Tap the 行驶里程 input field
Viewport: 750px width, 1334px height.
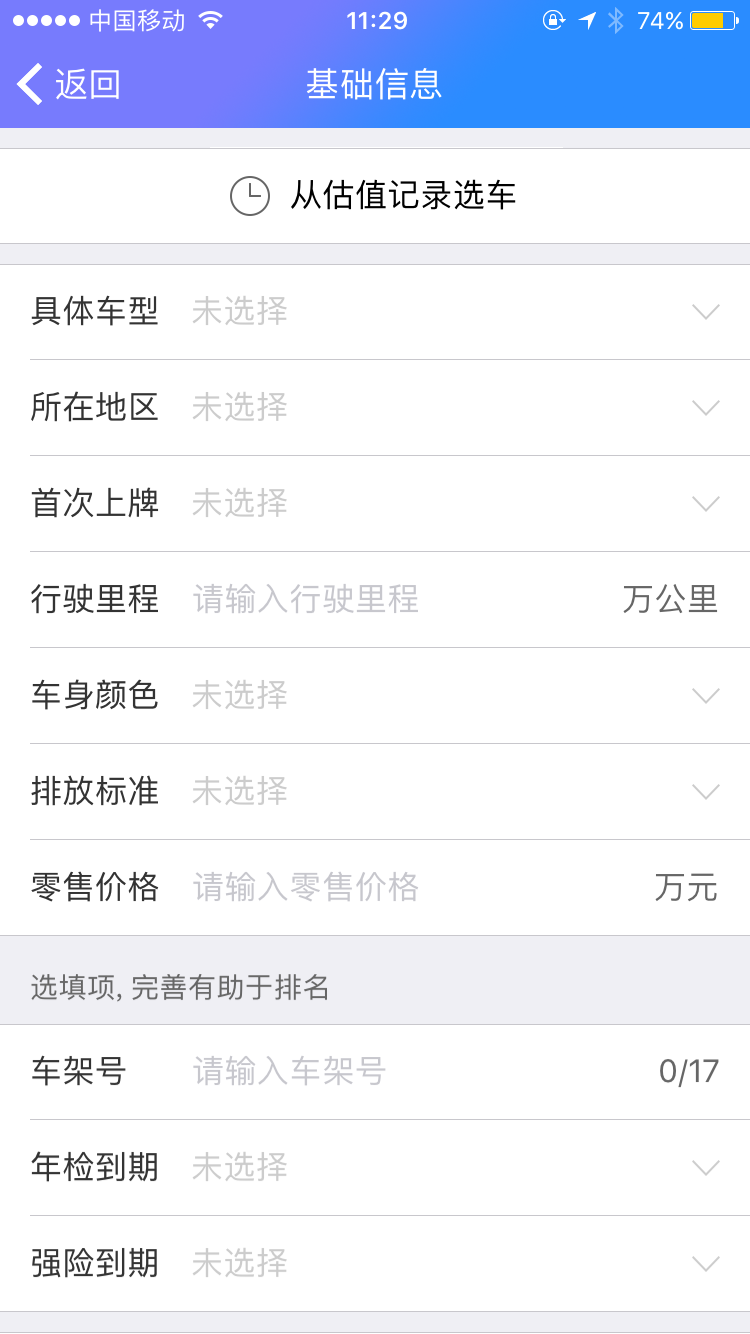400,600
